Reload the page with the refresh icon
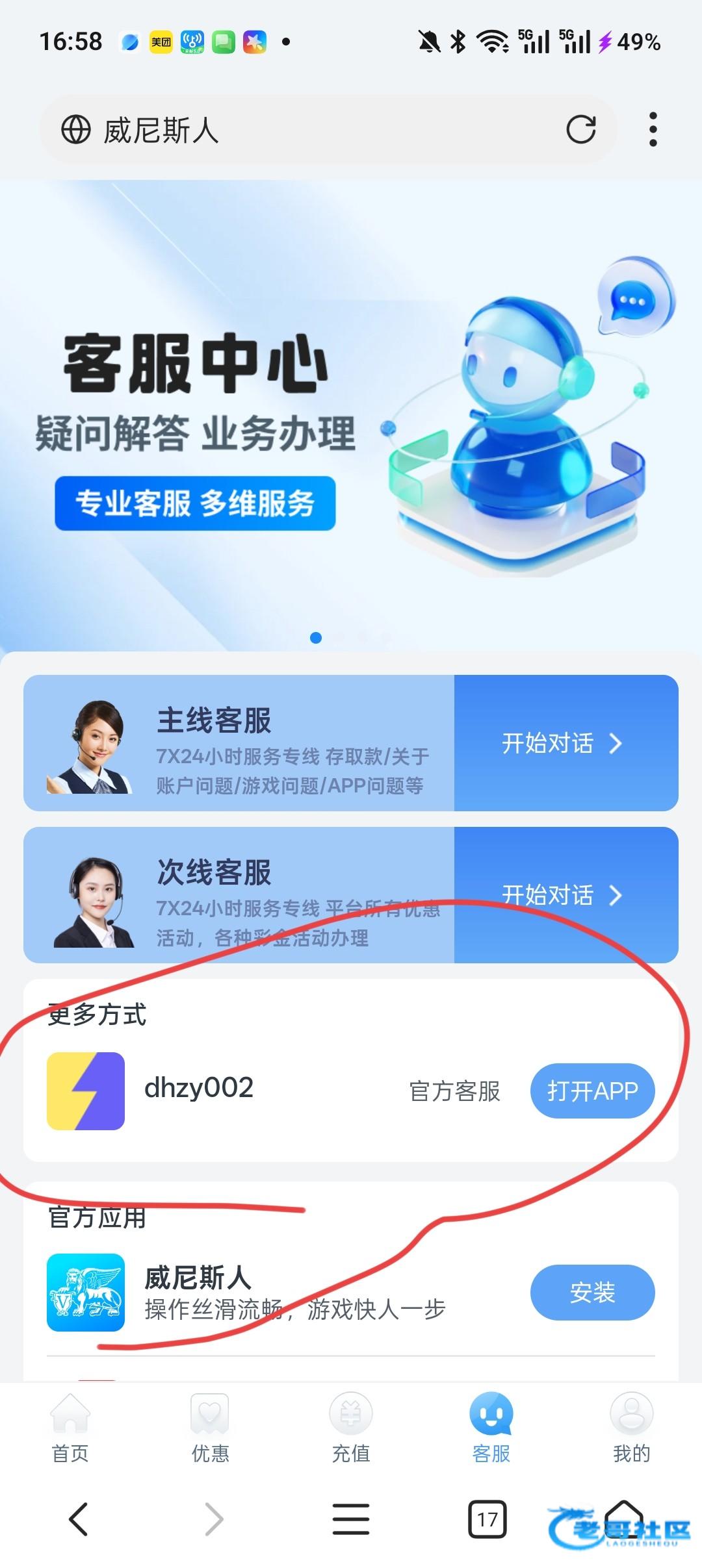Image resolution: width=702 pixels, height=1568 pixels. click(580, 129)
